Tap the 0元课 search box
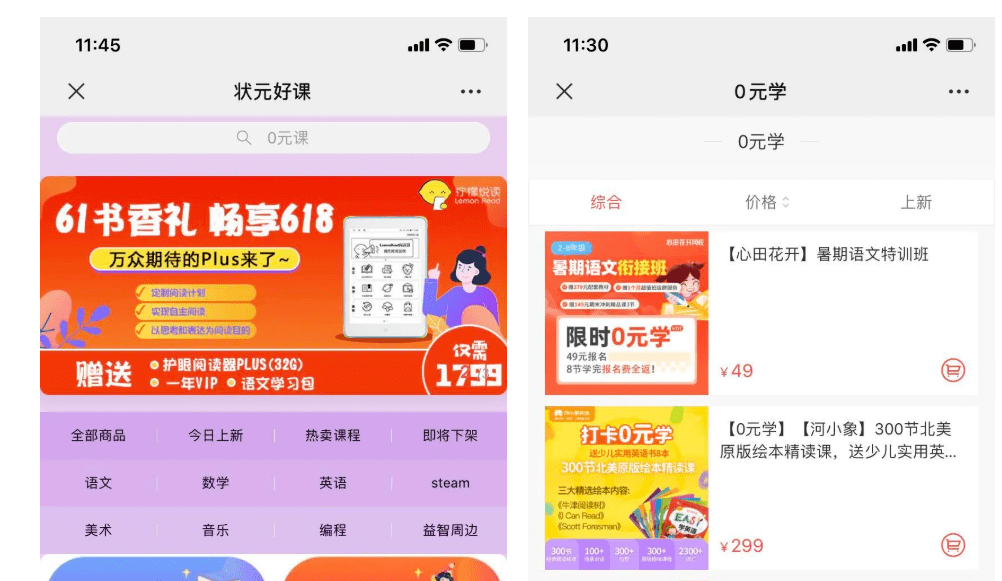The width and height of the screenshot is (1002, 581). 273,138
